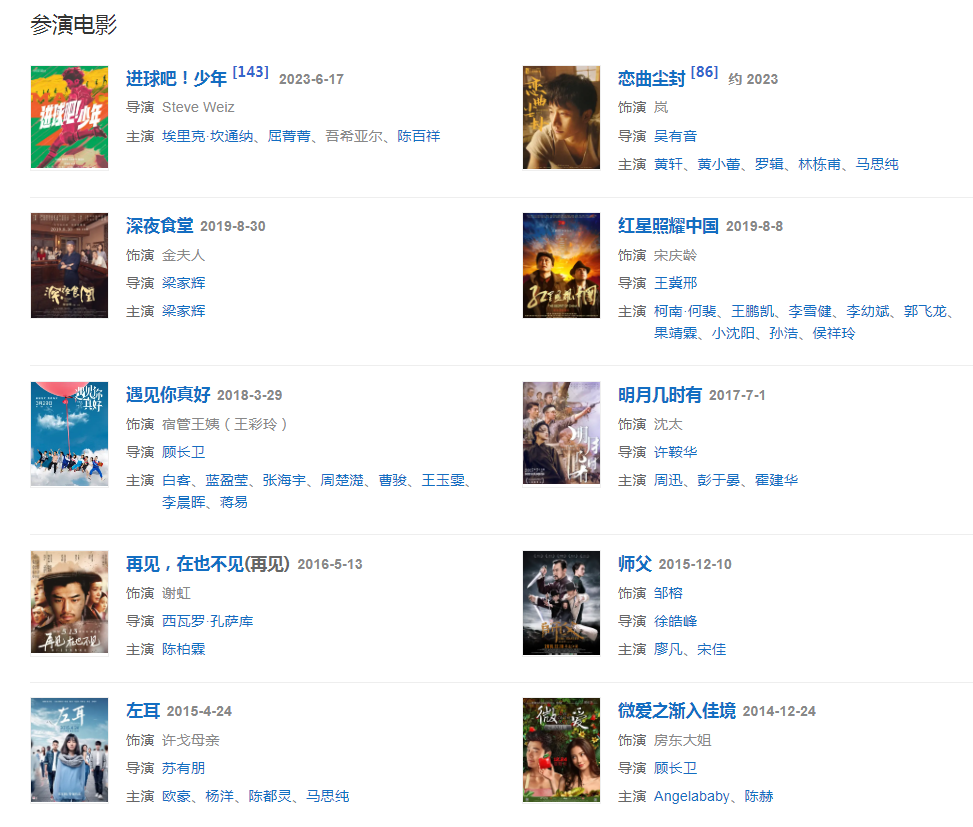The height and width of the screenshot is (827, 973).
Task: Open 陈柏霖 in 再见，在也不见 cast
Action: point(184,649)
